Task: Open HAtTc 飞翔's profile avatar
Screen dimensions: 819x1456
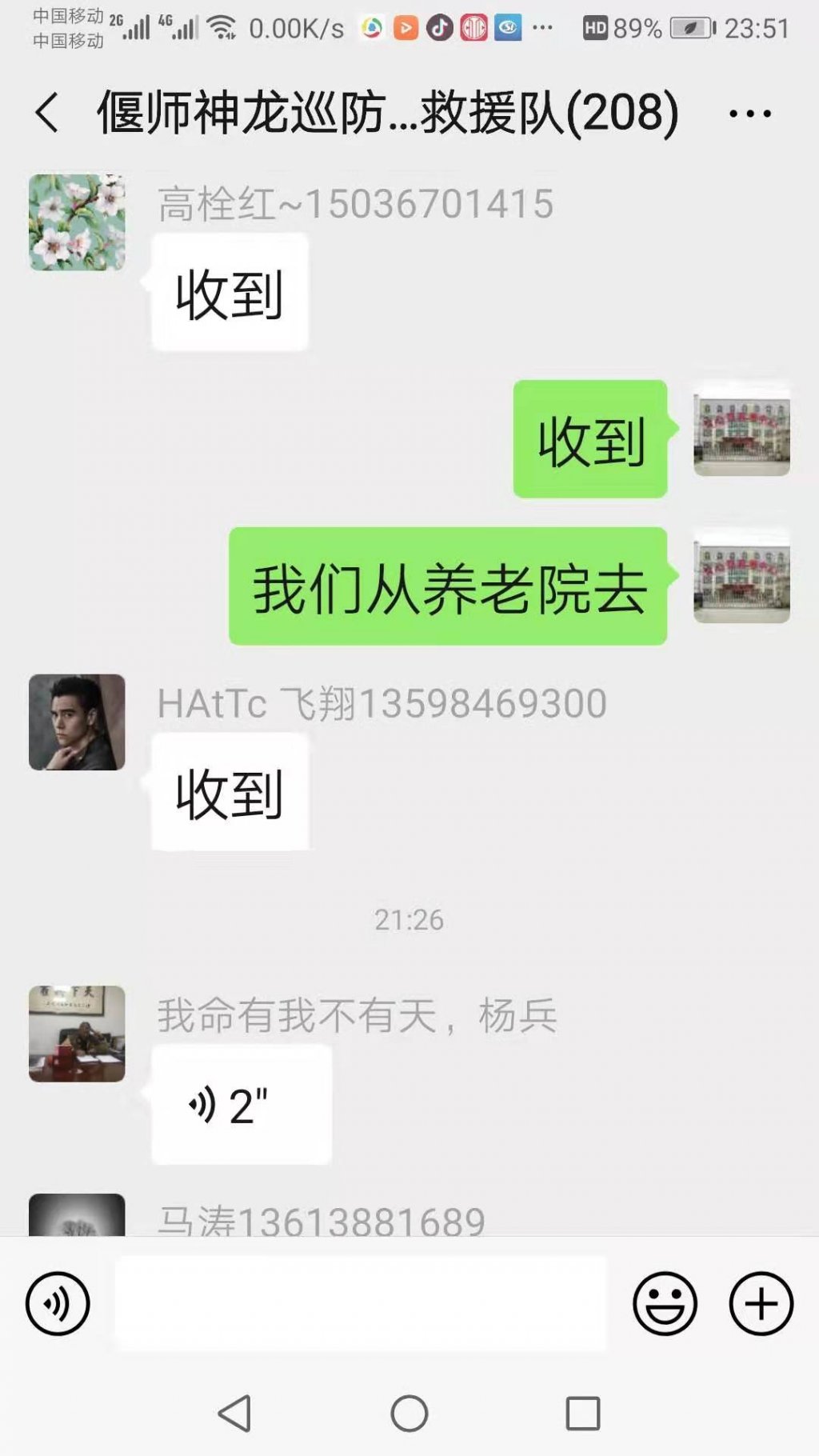Action: pyautogui.click(x=77, y=722)
